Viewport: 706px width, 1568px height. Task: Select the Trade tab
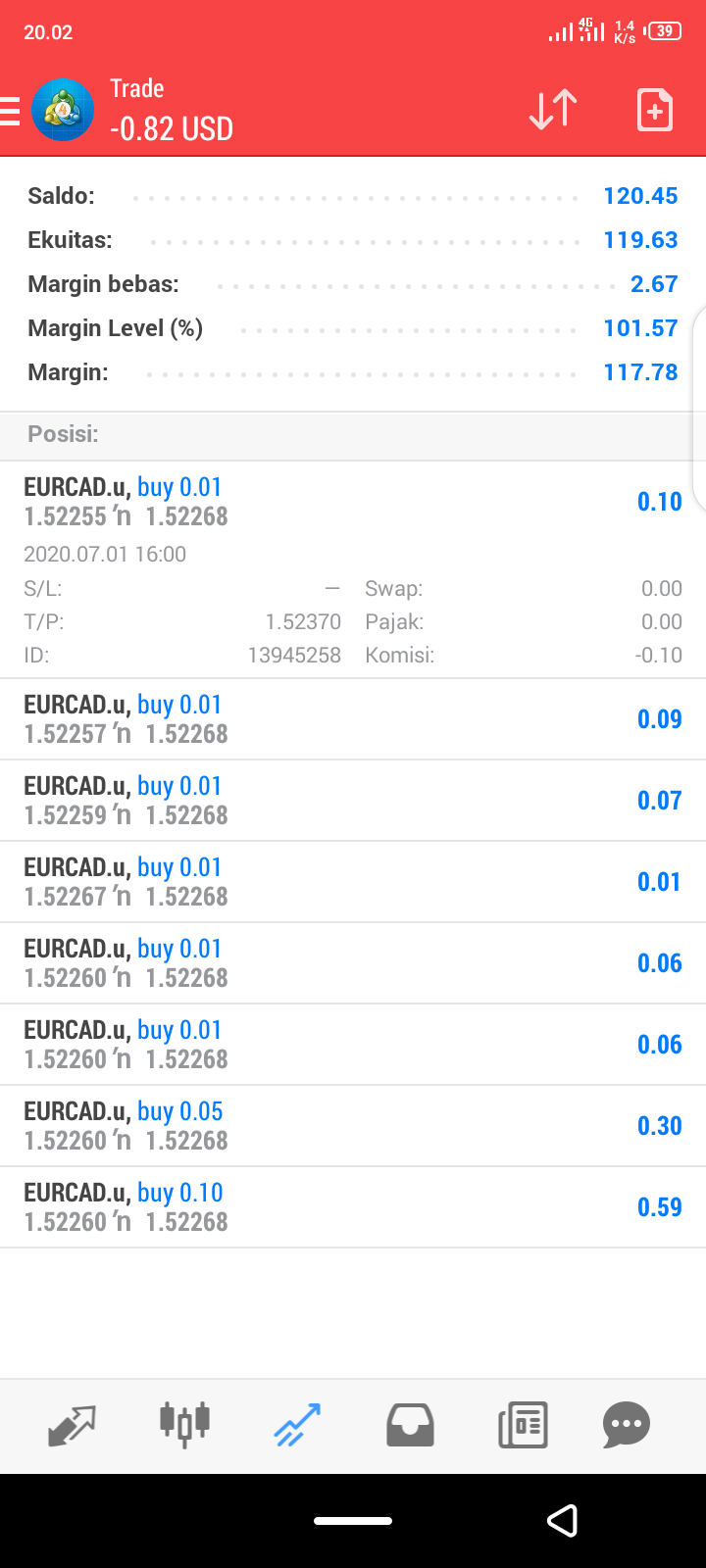pyautogui.click(x=297, y=1425)
